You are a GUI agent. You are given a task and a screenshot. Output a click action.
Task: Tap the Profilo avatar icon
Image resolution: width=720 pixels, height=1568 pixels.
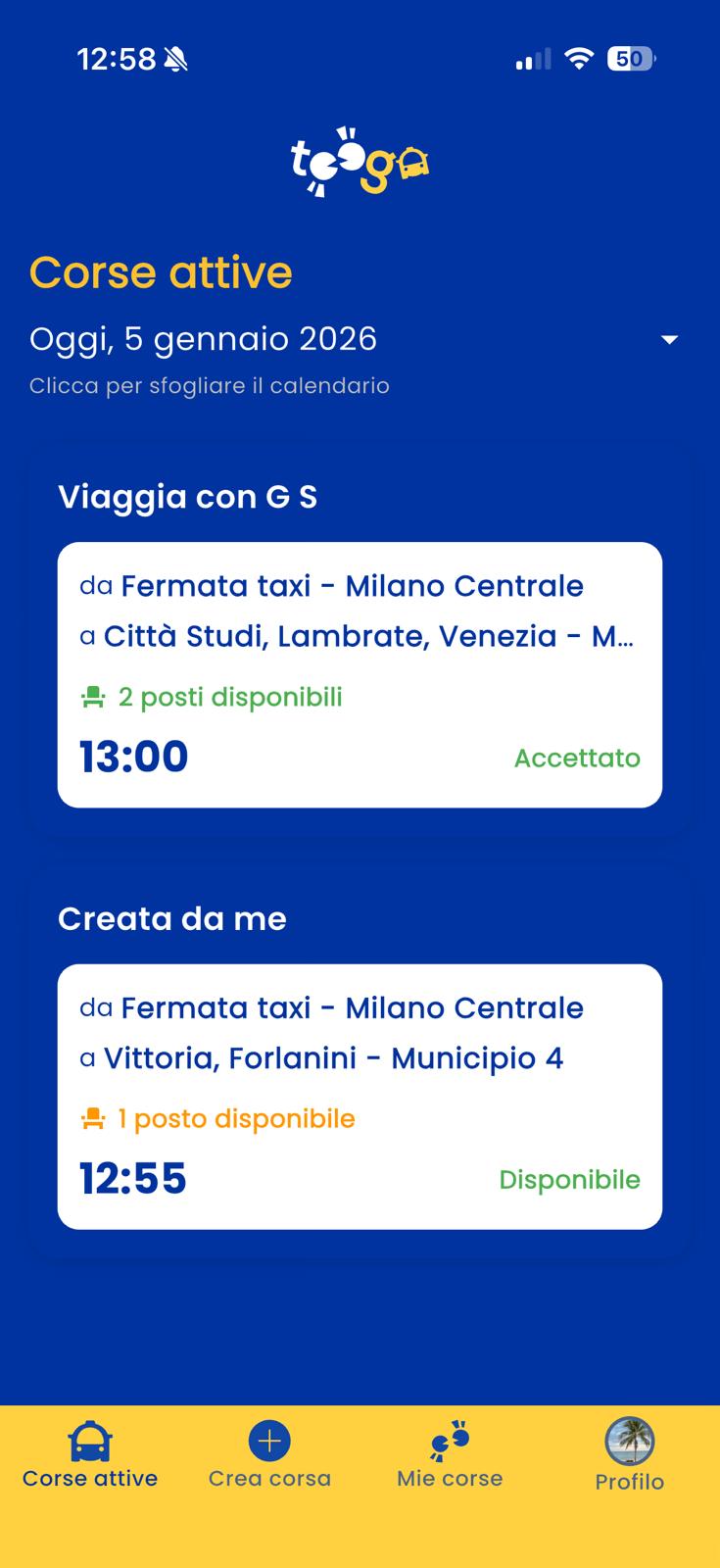click(x=630, y=1442)
